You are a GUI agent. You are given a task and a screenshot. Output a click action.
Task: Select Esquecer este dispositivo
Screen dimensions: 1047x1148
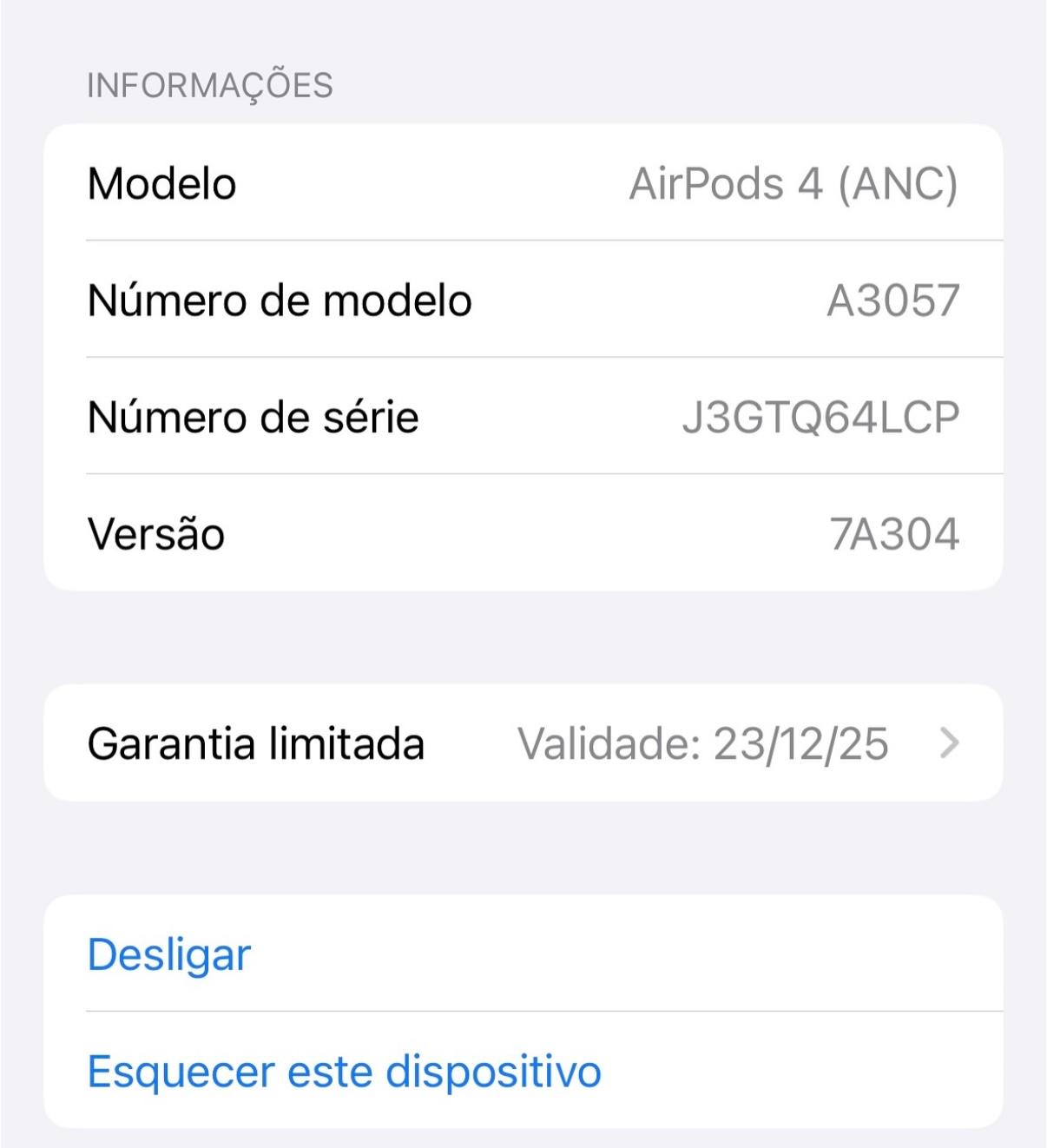(344, 1071)
